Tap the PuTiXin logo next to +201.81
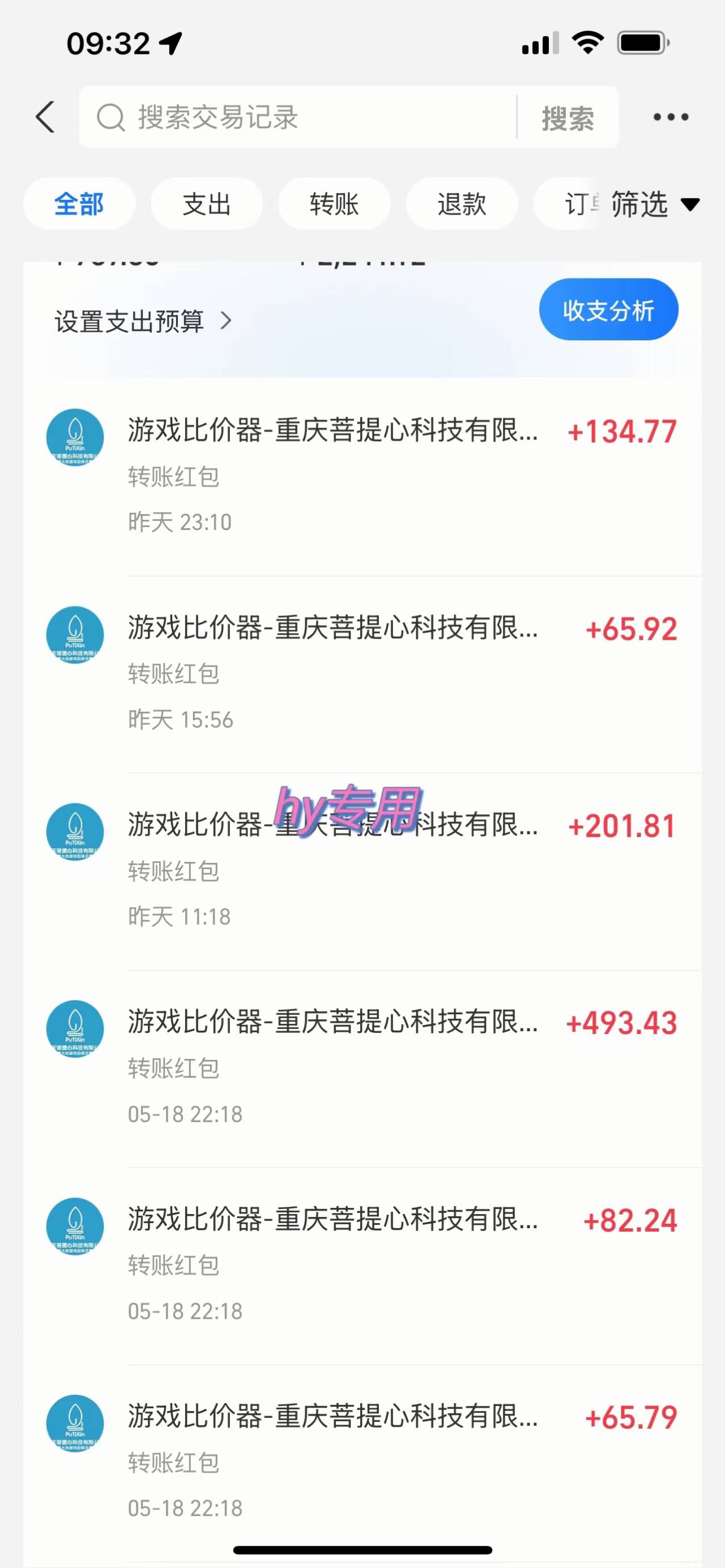Screen dimensions: 725x1568 point(75,832)
